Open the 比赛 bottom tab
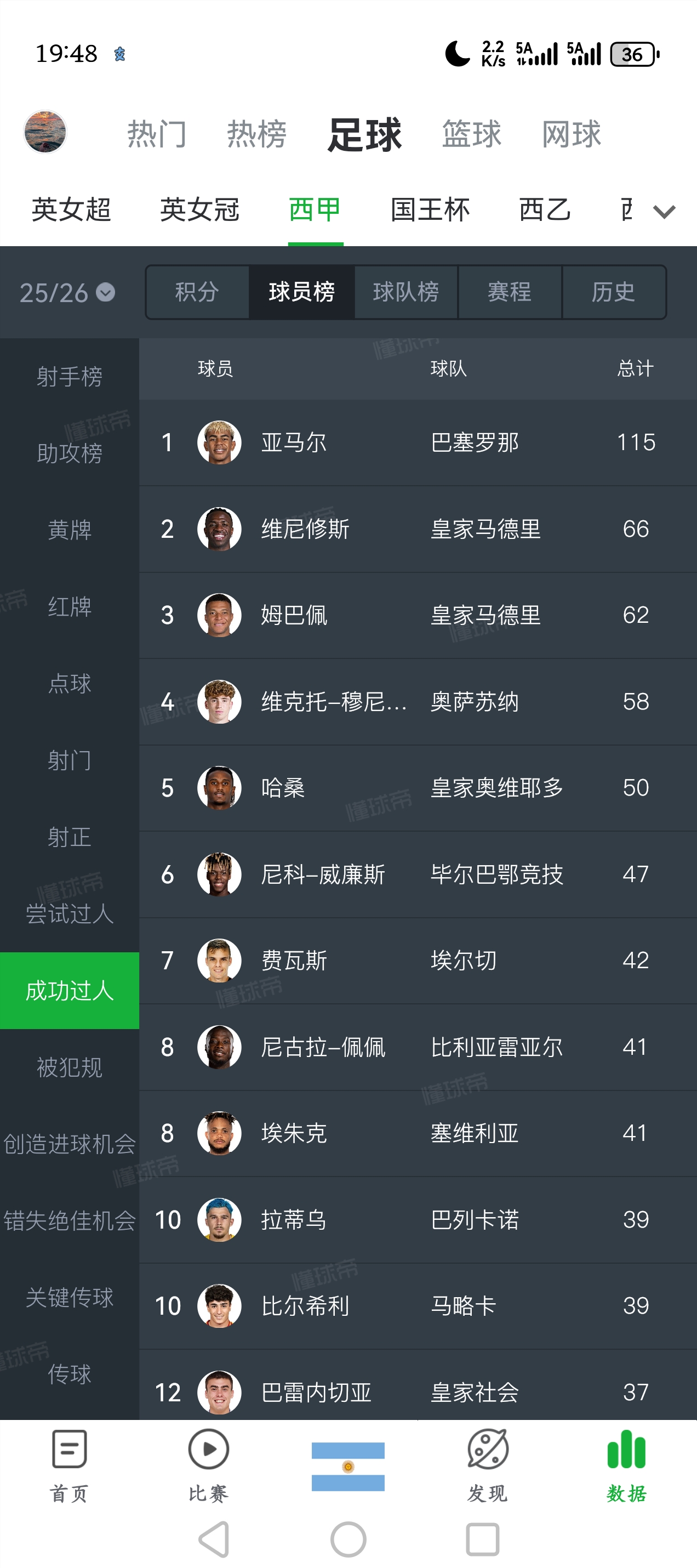697x1568 pixels. coord(209,1464)
